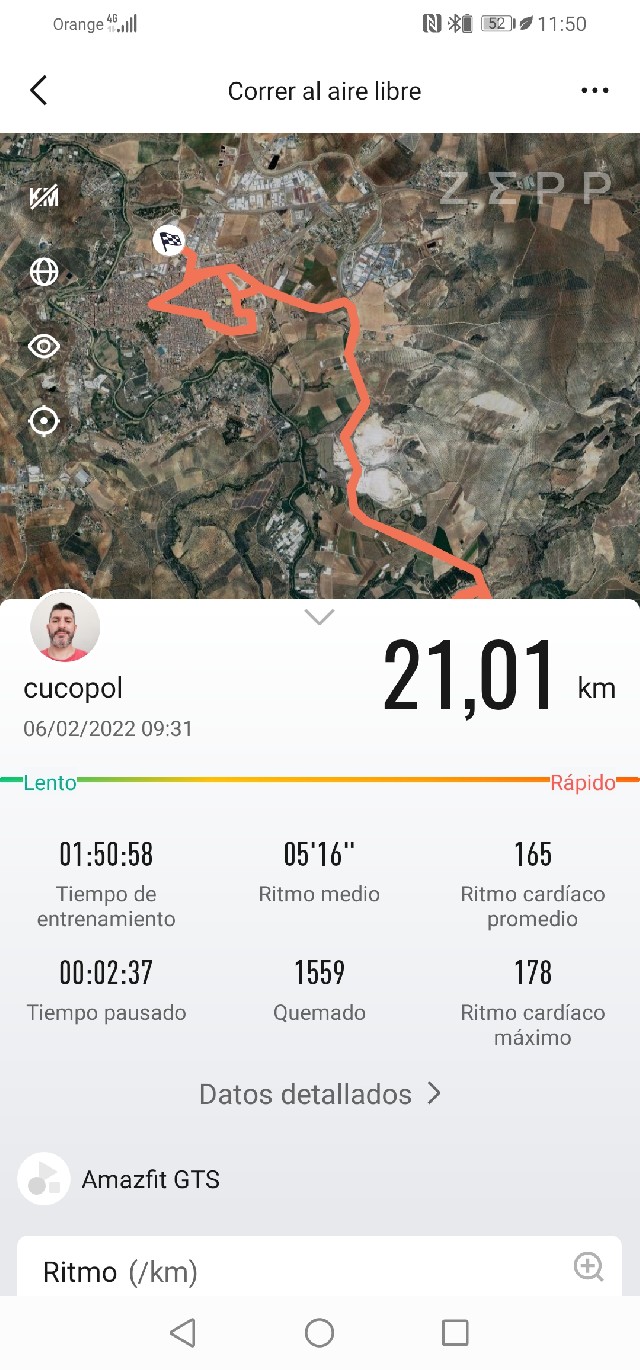The height and width of the screenshot is (1370, 640).
Task: Open the three-dot overflow menu
Action: [594, 91]
